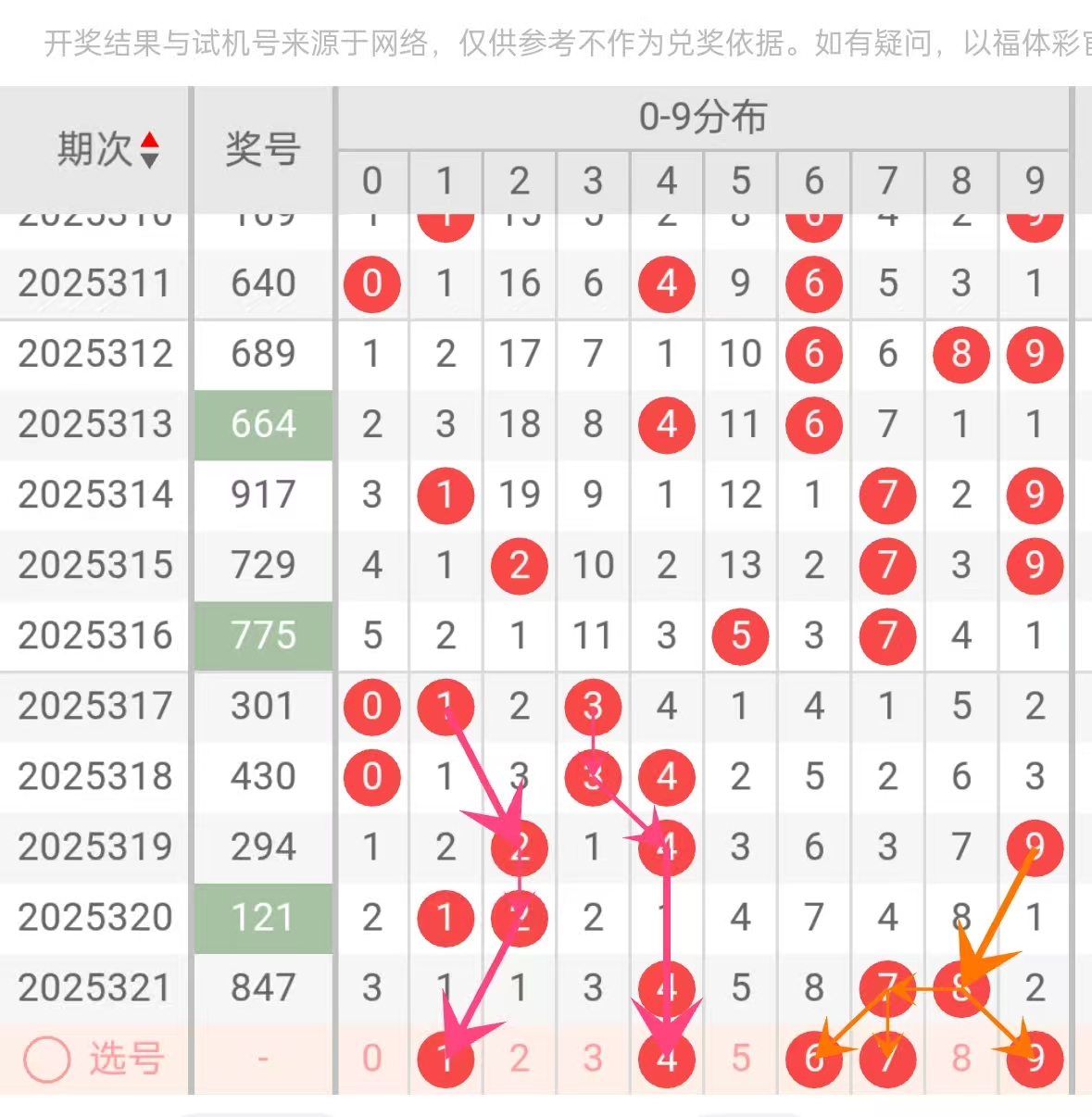Viewport: 1092px width, 1117px height.
Task: Unselect number 7 in the 选号 row
Action: [x=887, y=1059]
